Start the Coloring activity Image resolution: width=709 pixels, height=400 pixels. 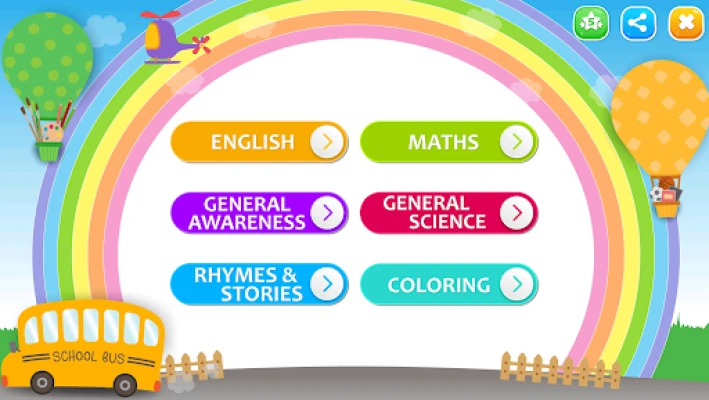coord(448,285)
